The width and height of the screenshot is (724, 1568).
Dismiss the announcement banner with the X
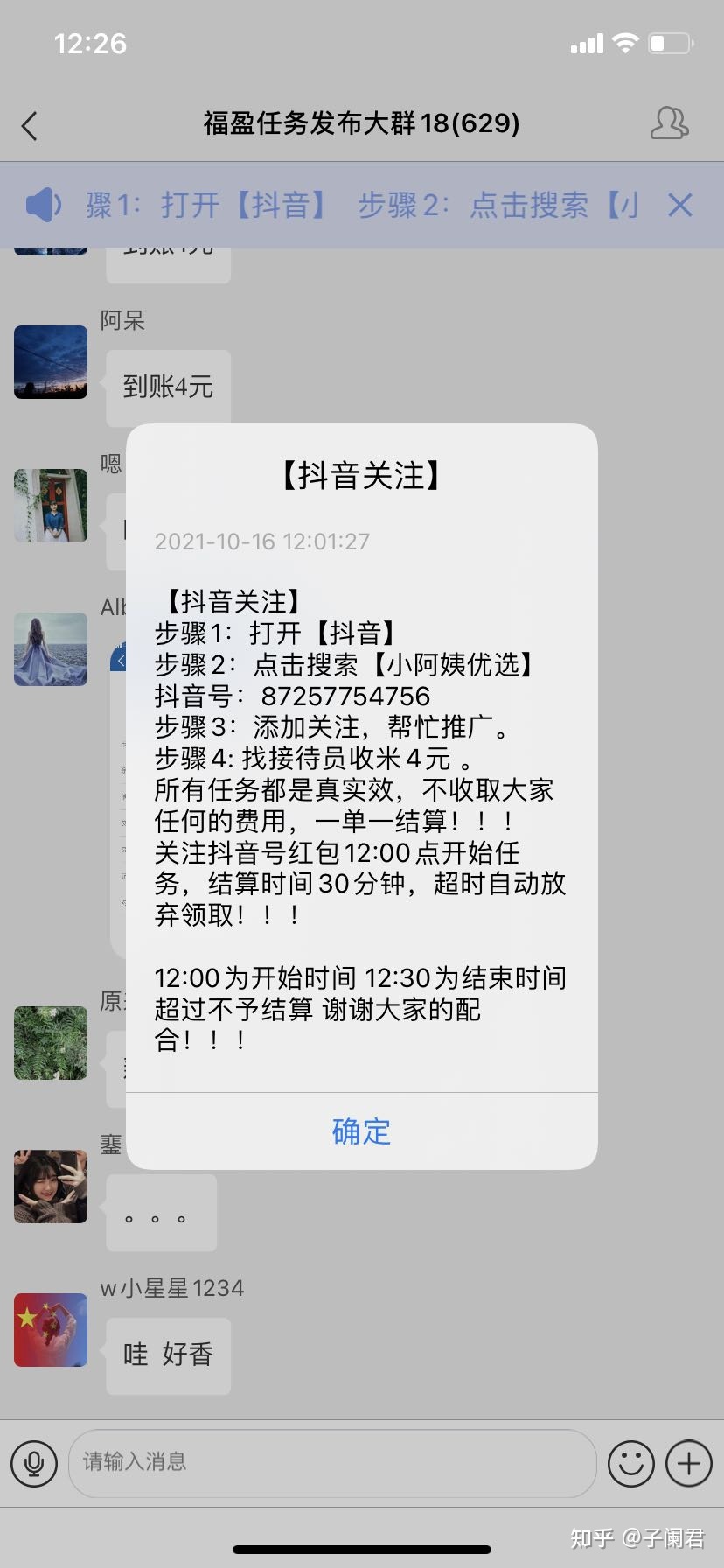tap(681, 204)
